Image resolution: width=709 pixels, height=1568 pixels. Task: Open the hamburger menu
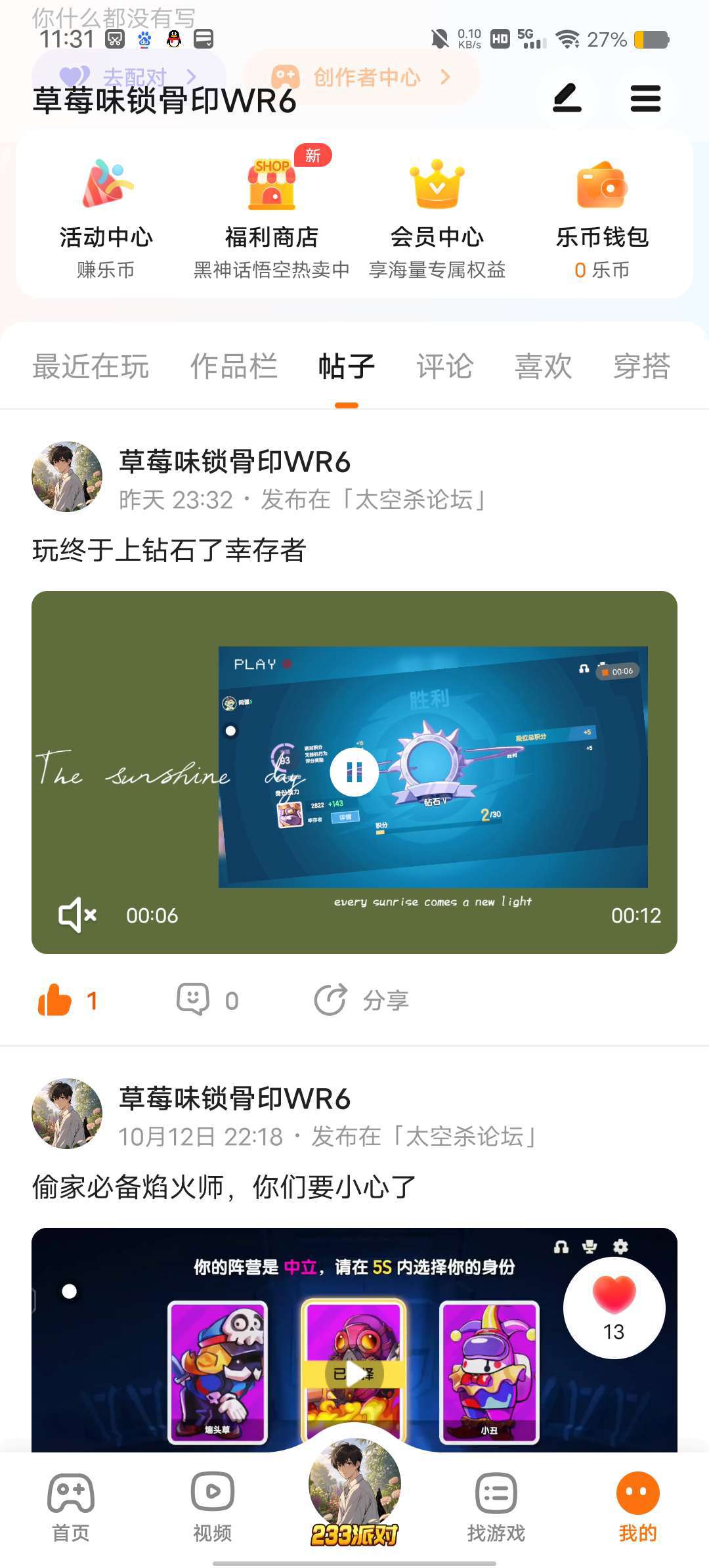tap(645, 98)
